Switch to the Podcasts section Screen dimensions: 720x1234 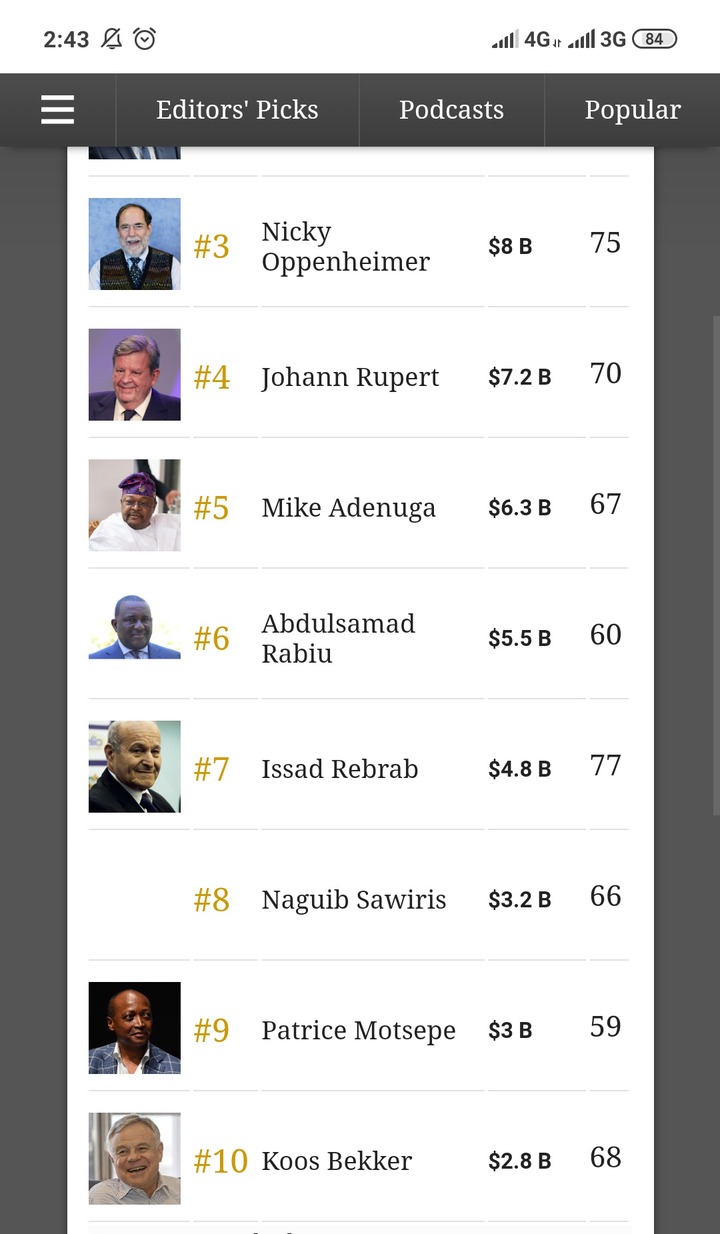click(451, 110)
